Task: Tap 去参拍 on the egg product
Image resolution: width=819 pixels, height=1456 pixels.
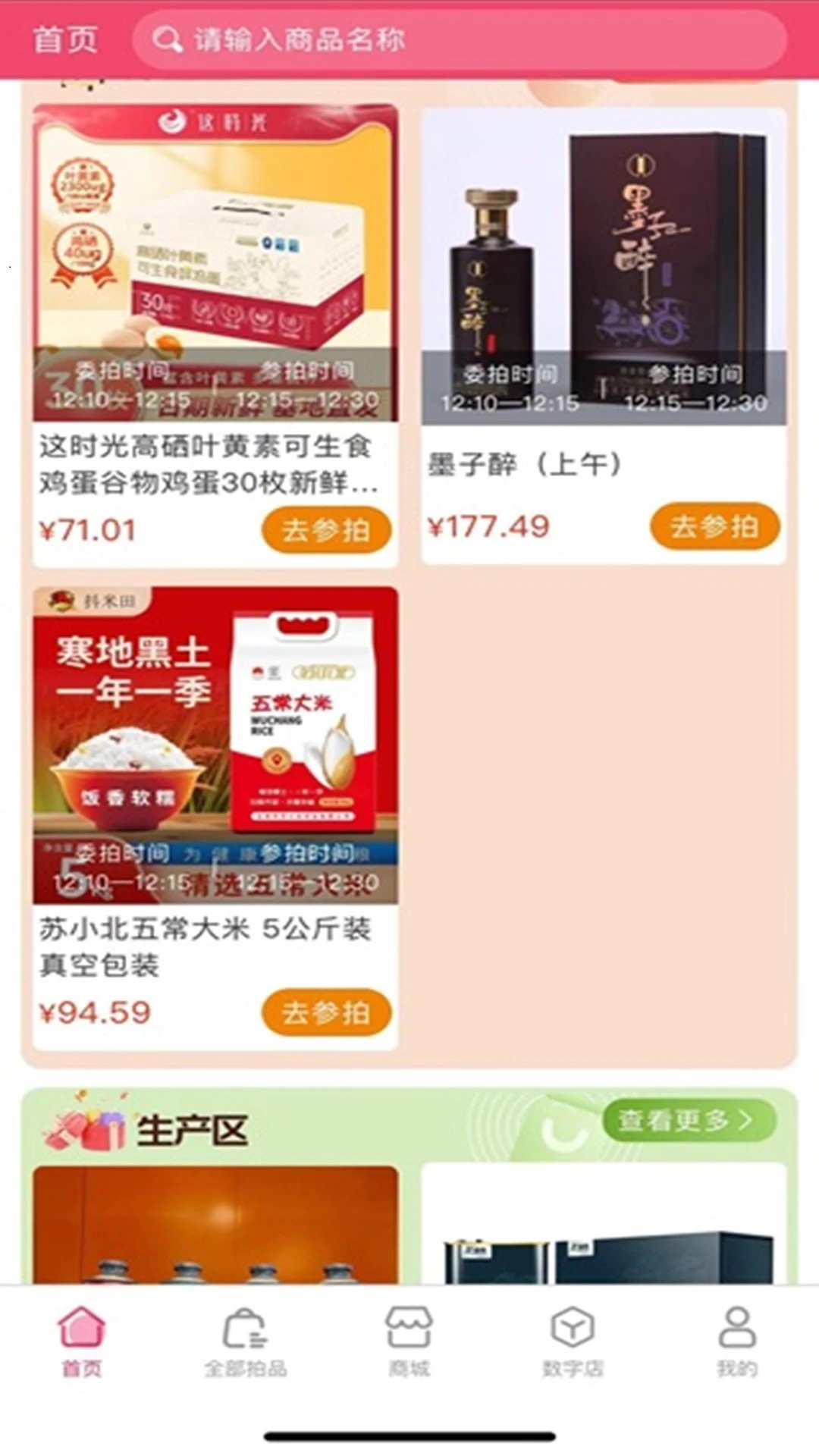Action: pos(326,529)
